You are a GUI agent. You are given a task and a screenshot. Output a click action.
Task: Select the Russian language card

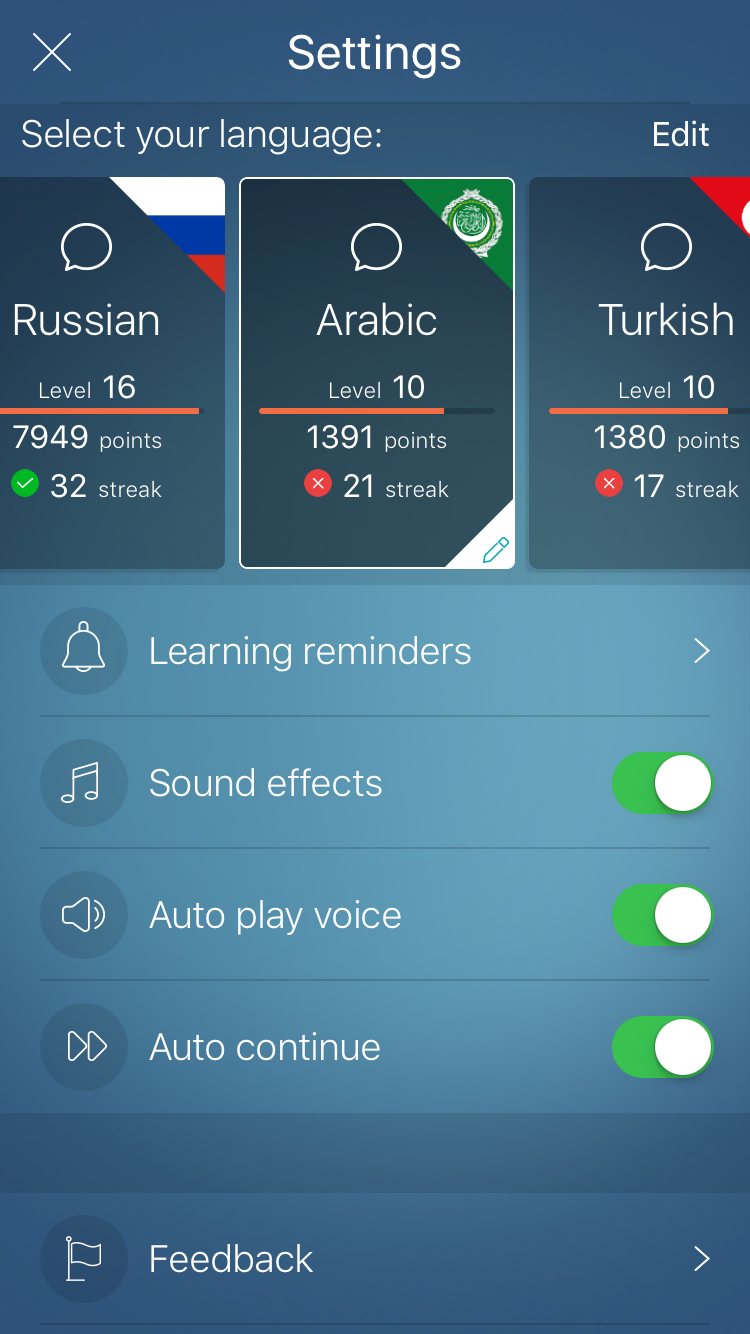(x=112, y=373)
